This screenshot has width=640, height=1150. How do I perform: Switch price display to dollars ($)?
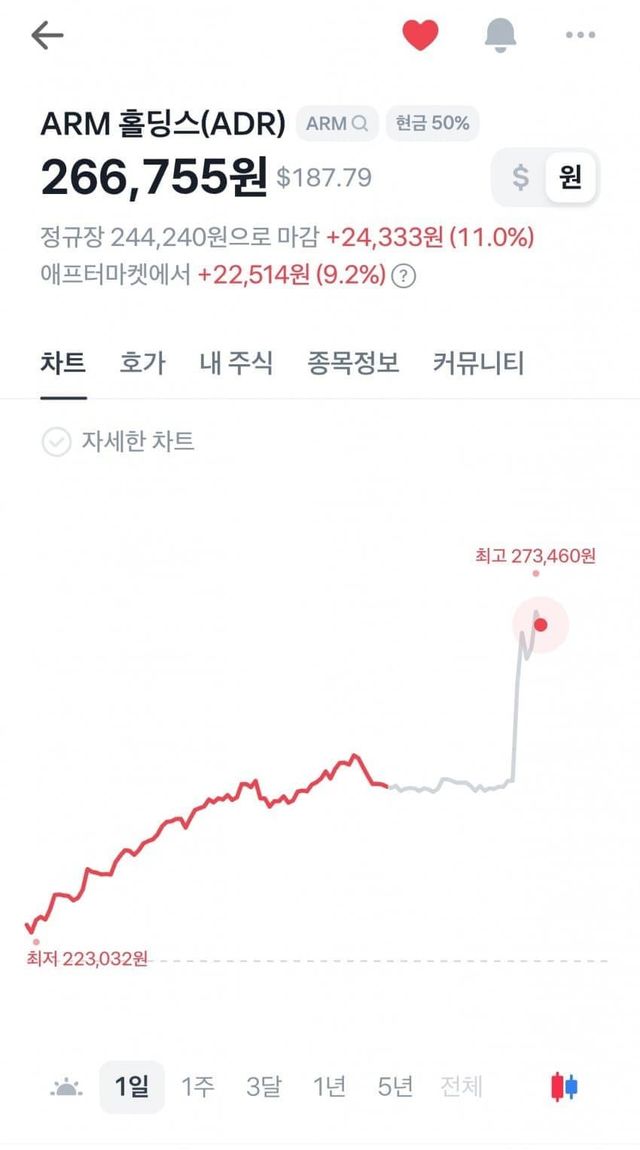[520, 177]
